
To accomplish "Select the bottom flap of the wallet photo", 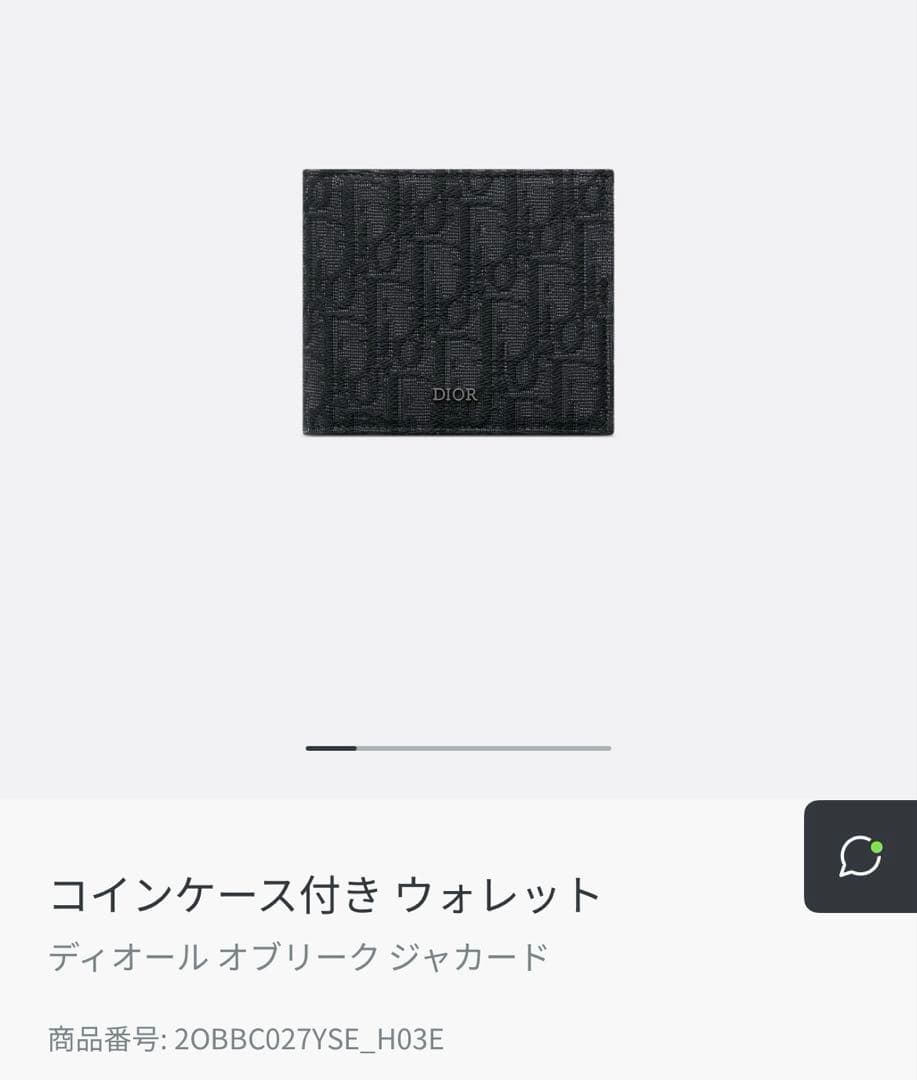I will (458, 425).
